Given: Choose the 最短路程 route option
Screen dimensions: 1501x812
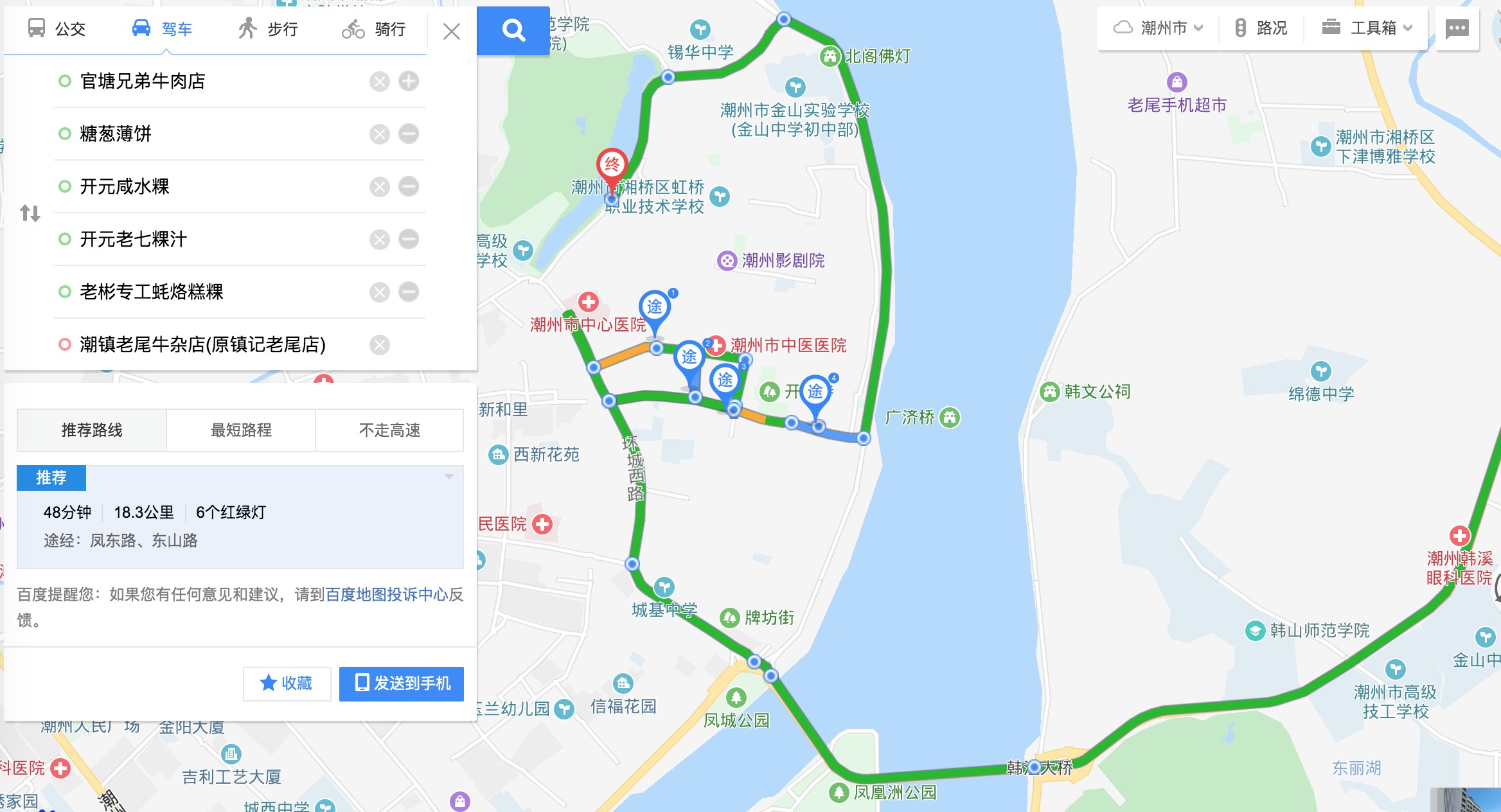Looking at the screenshot, I should tap(241, 430).
